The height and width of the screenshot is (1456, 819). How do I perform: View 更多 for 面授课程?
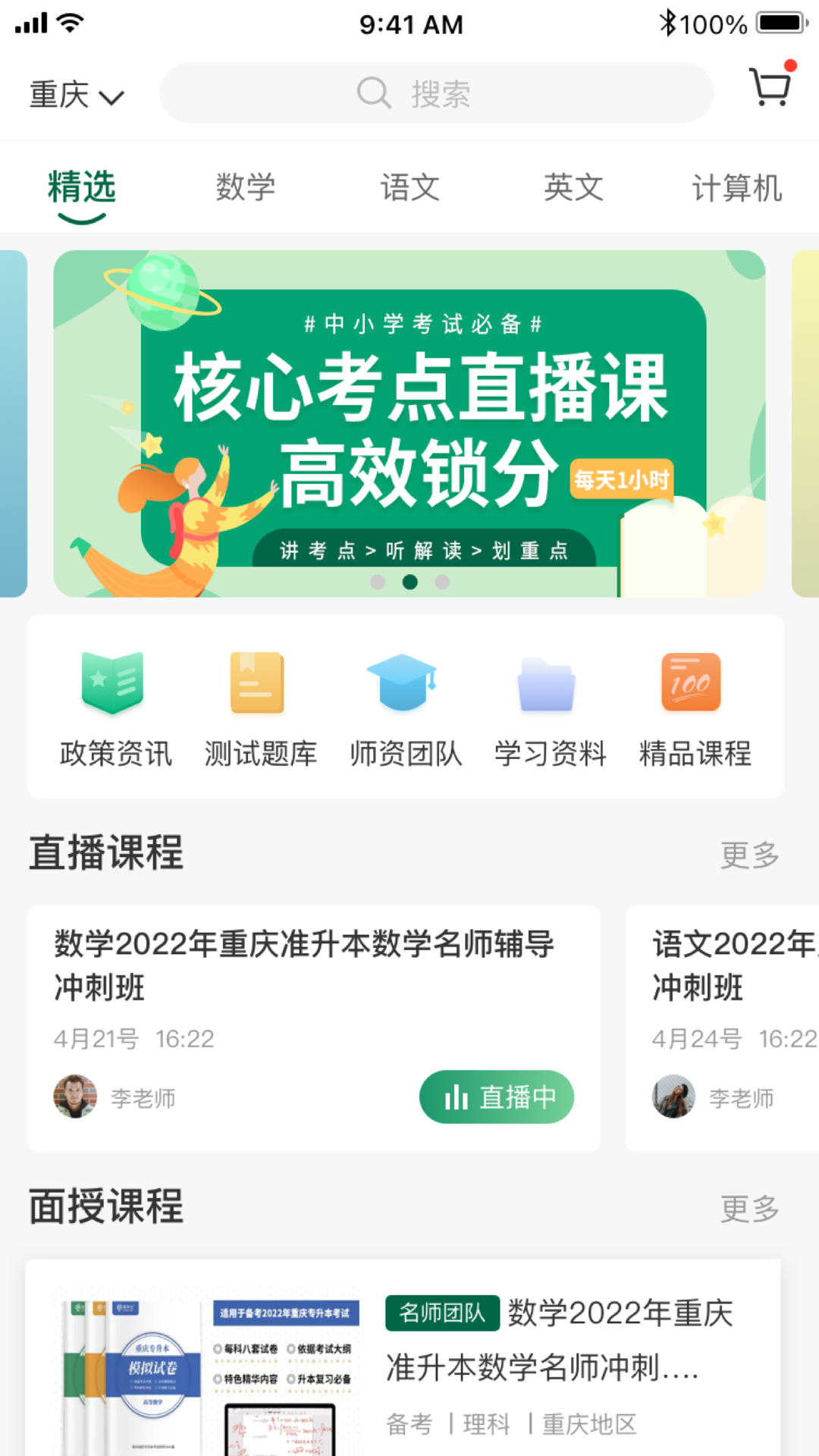point(749,1208)
